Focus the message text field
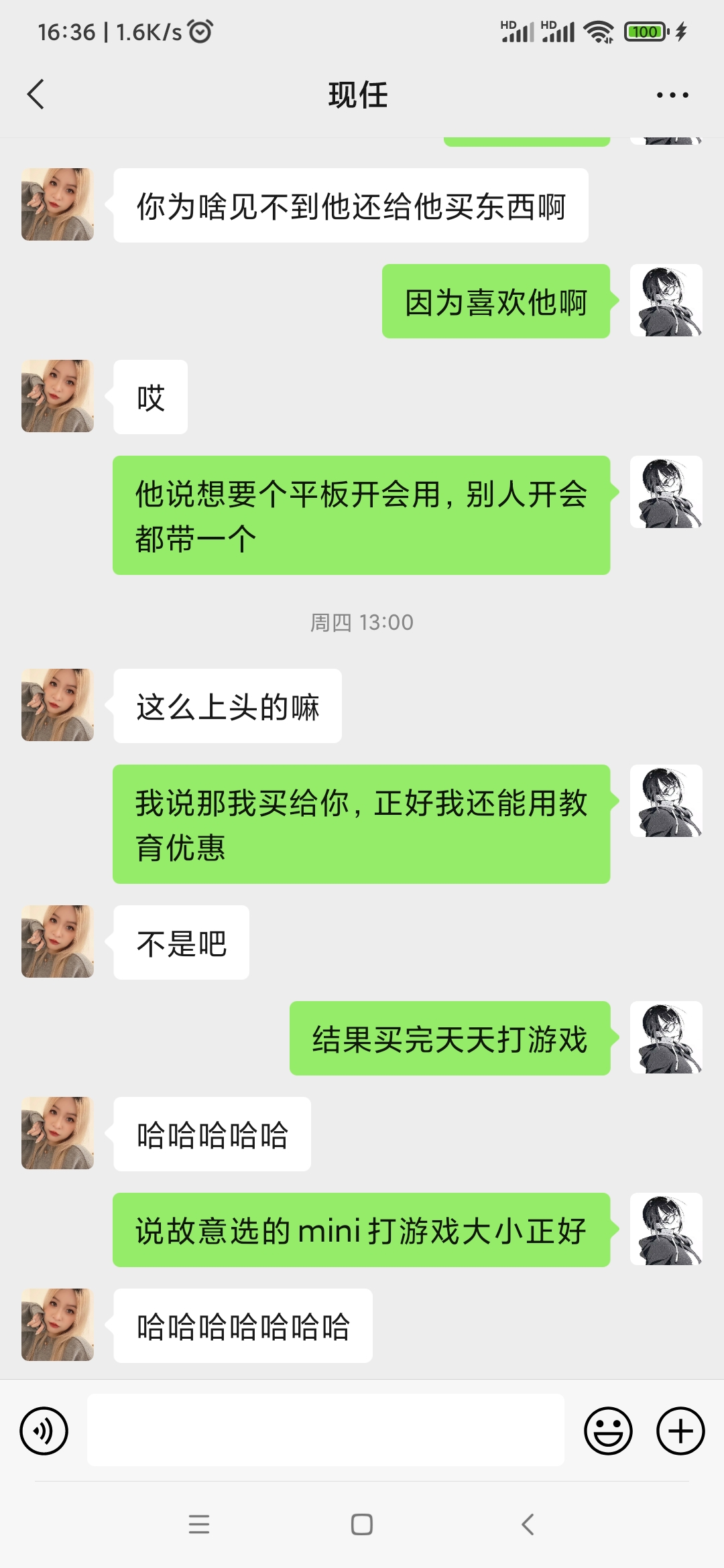This screenshot has height=1568, width=724. (x=325, y=1430)
